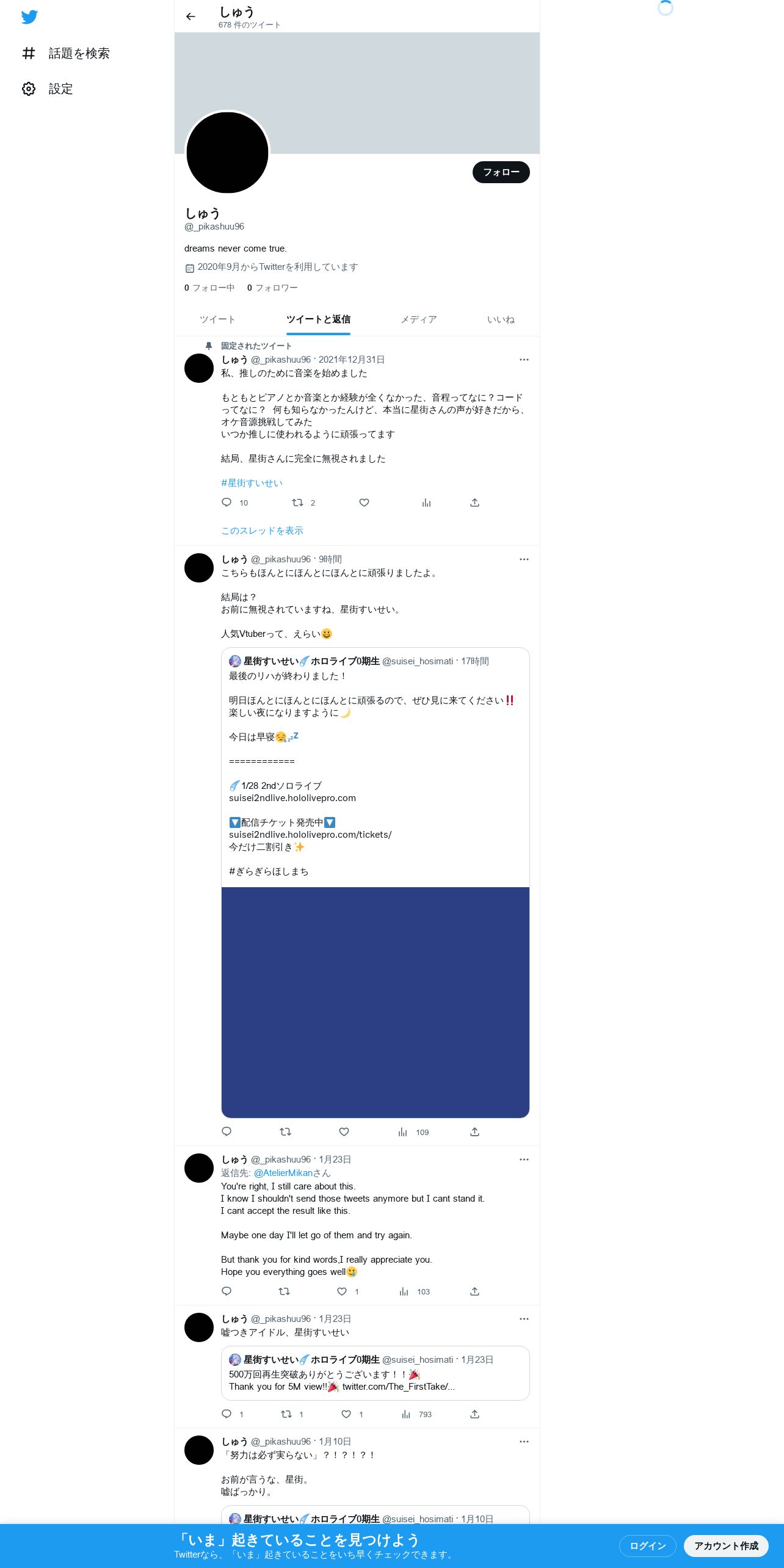Viewport: 784px width, 1568px height.
Task: Like the pinned tweet from 2021年12月31日
Action: click(364, 503)
